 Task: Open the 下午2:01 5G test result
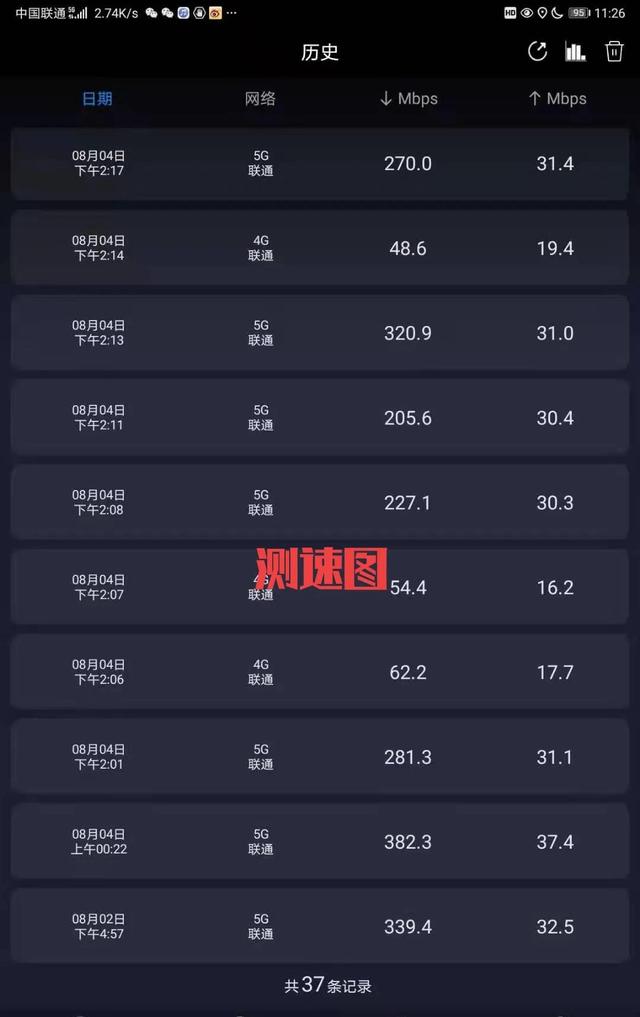tap(320, 758)
